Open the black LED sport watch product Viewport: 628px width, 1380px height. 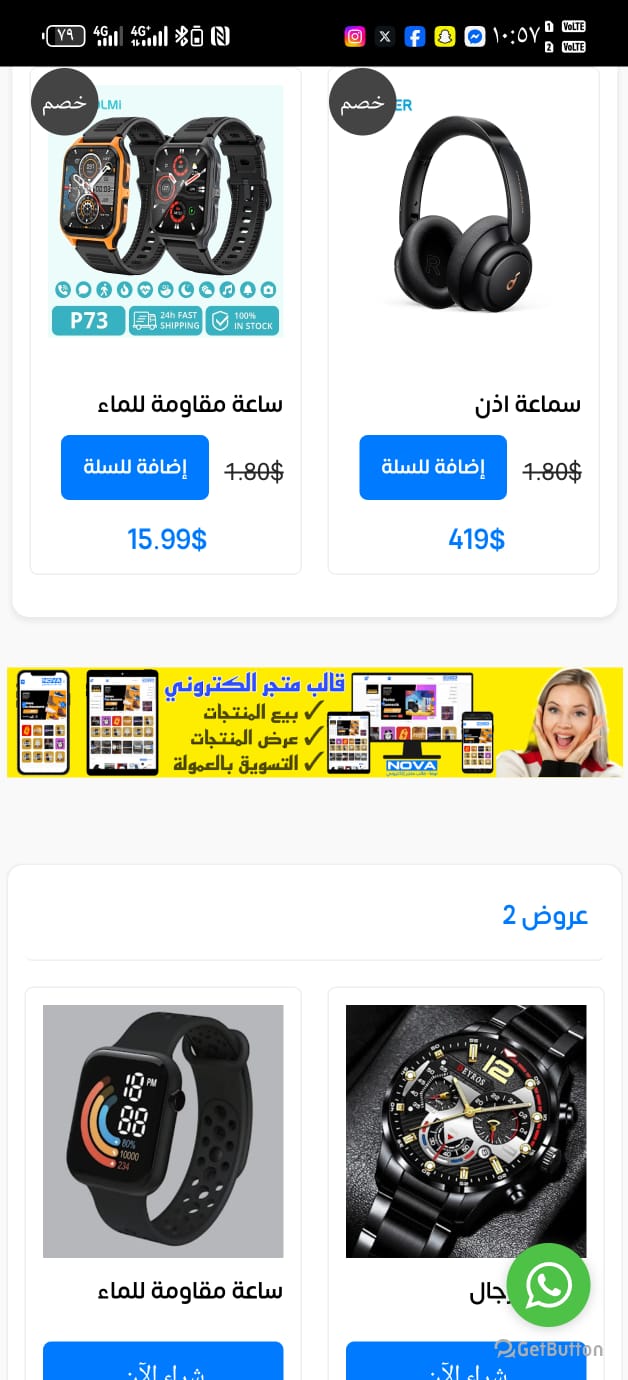click(x=163, y=1130)
